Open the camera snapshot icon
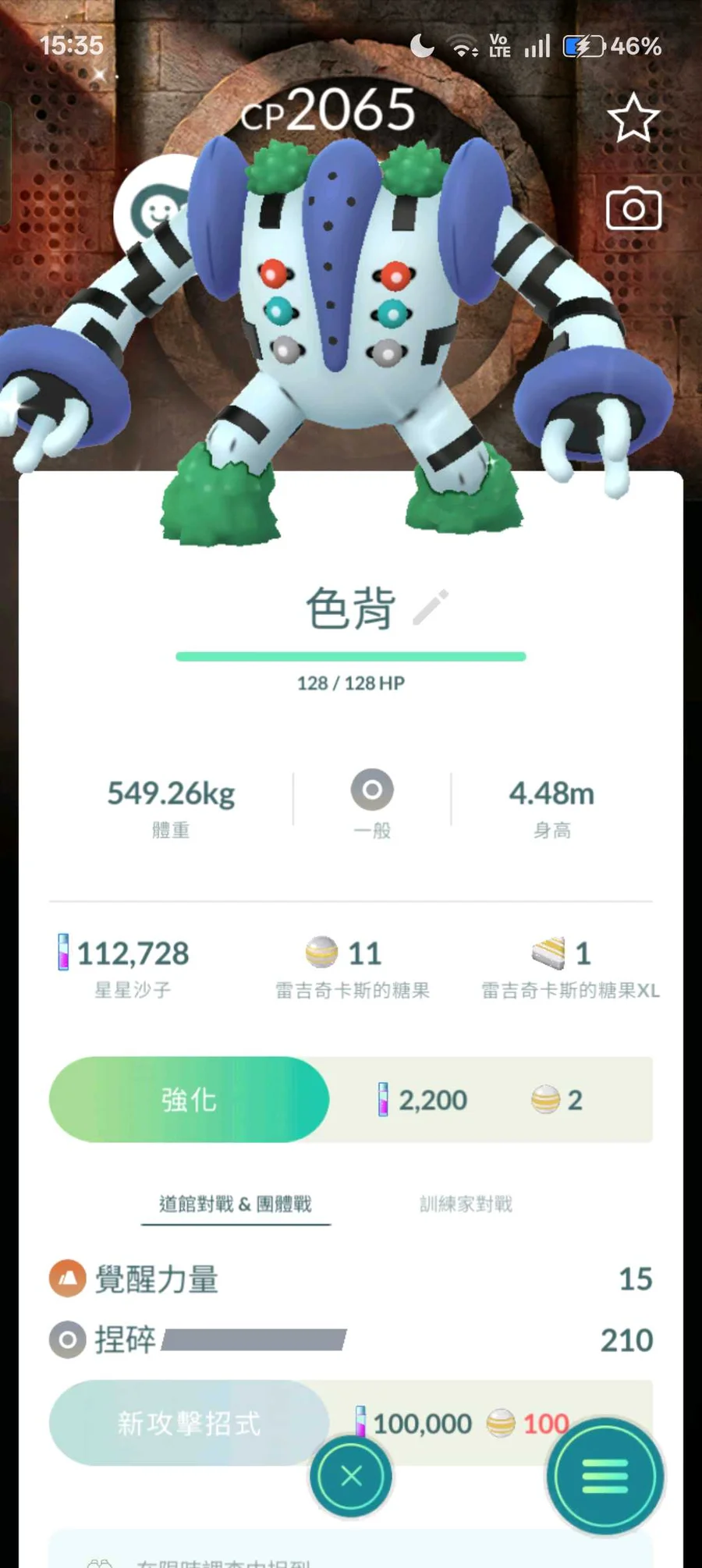This screenshot has height=1568, width=702. 633,208
